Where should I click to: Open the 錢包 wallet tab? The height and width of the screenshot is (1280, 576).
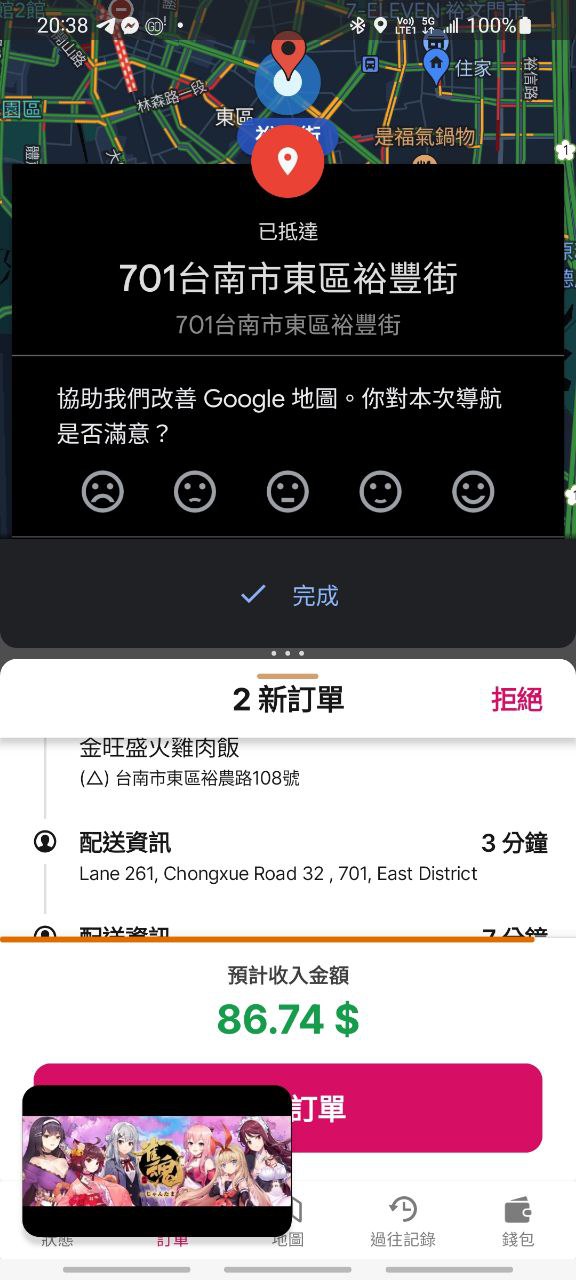tap(518, 1222)
